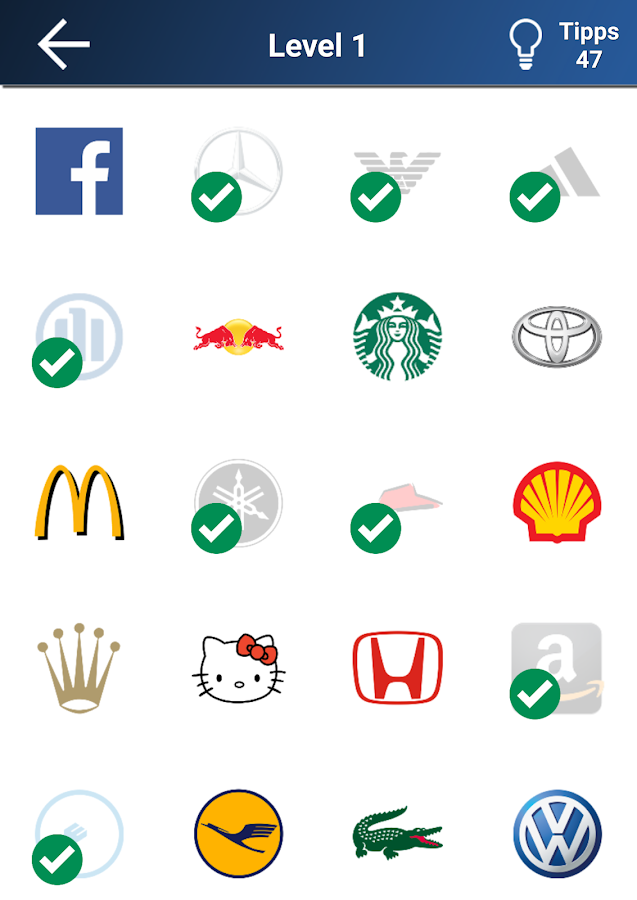Open the golden crown logo puzzle
This screenshot has height=900, width=637.
click(x=79, y=668)
